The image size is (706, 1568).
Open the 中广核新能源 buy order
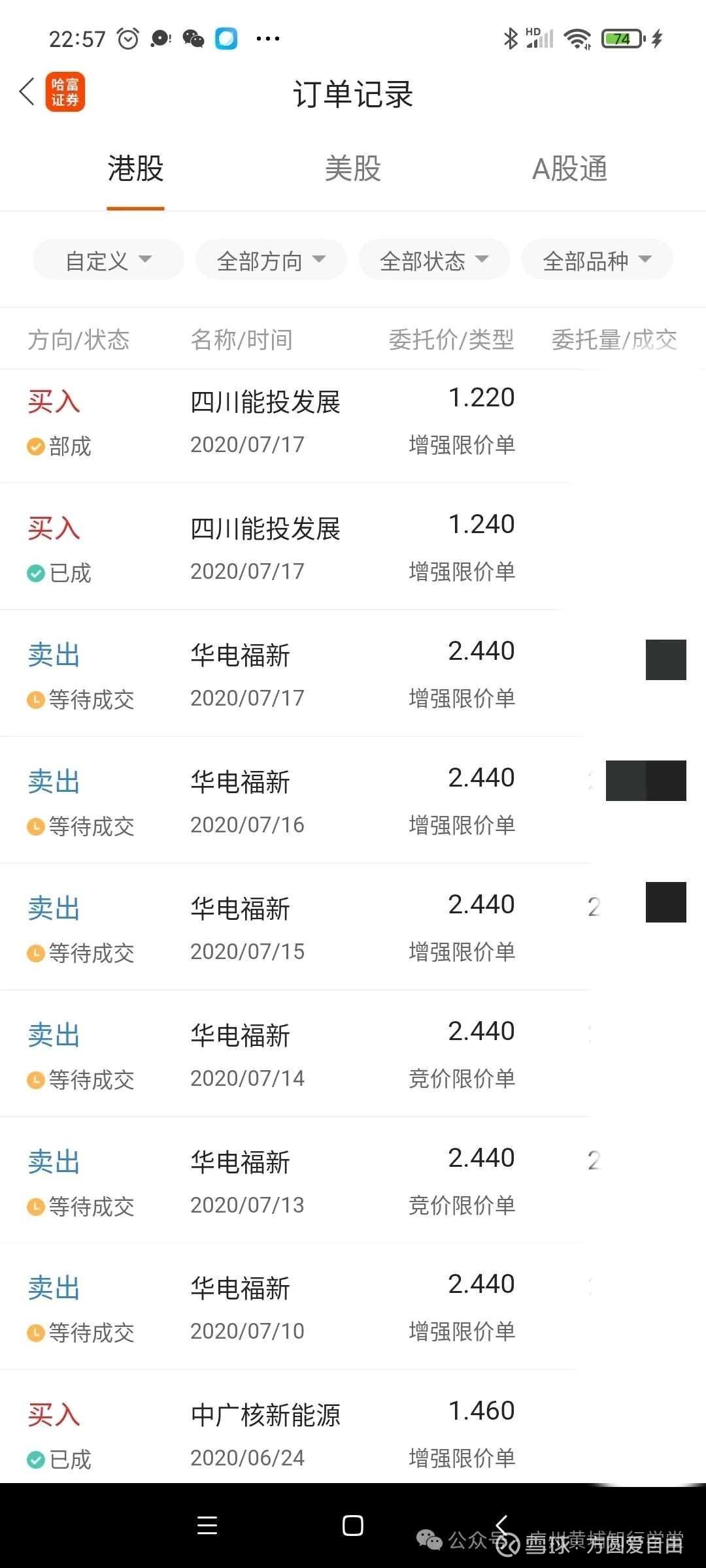click(353, 1427)
